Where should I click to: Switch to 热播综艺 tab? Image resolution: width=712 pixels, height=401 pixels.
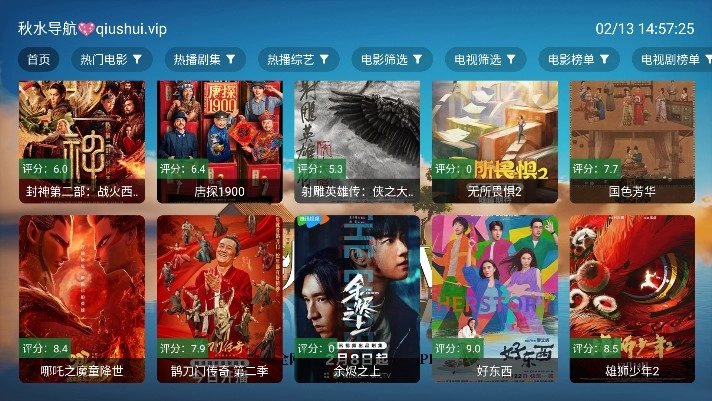pos(298,60)
